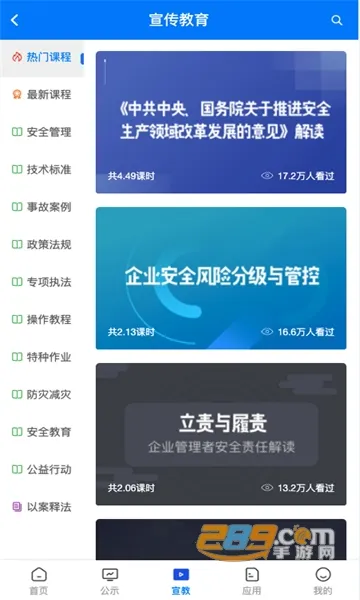Select 专项执法 in the sidebar

click(41, 282)
